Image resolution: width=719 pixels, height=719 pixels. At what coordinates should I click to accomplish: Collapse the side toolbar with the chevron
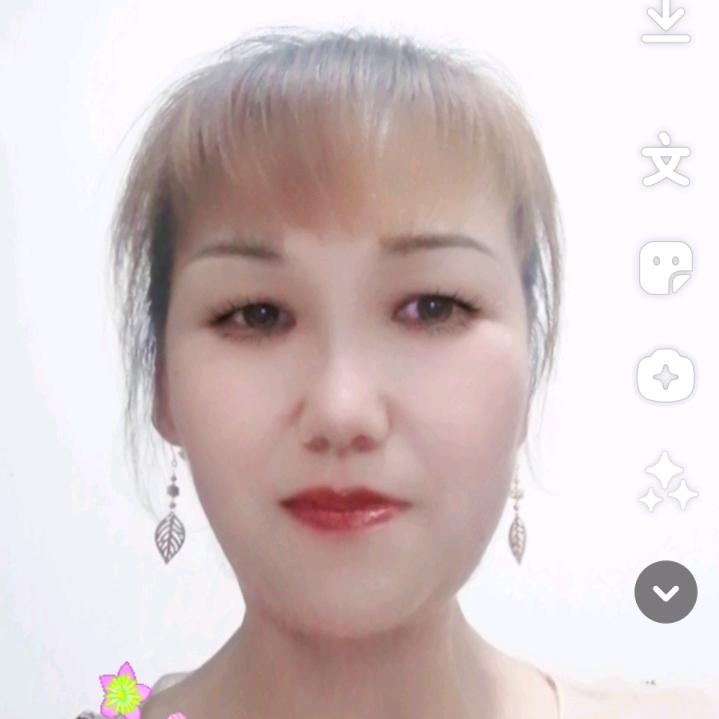click(x=666, y=592)
